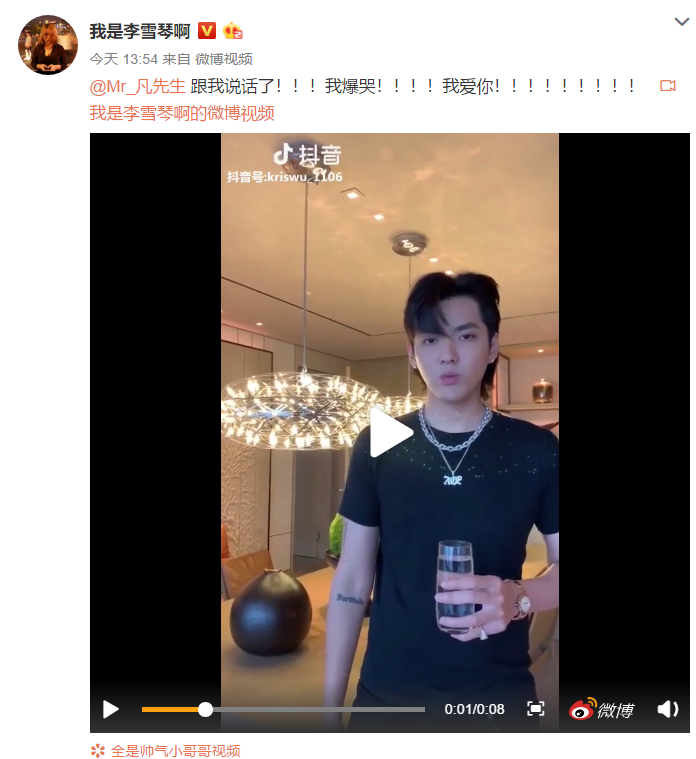Open the 全是帅气小哥哥视频 topic link
The width and height of the screenshot is (696, 759).
click(174, 751)
